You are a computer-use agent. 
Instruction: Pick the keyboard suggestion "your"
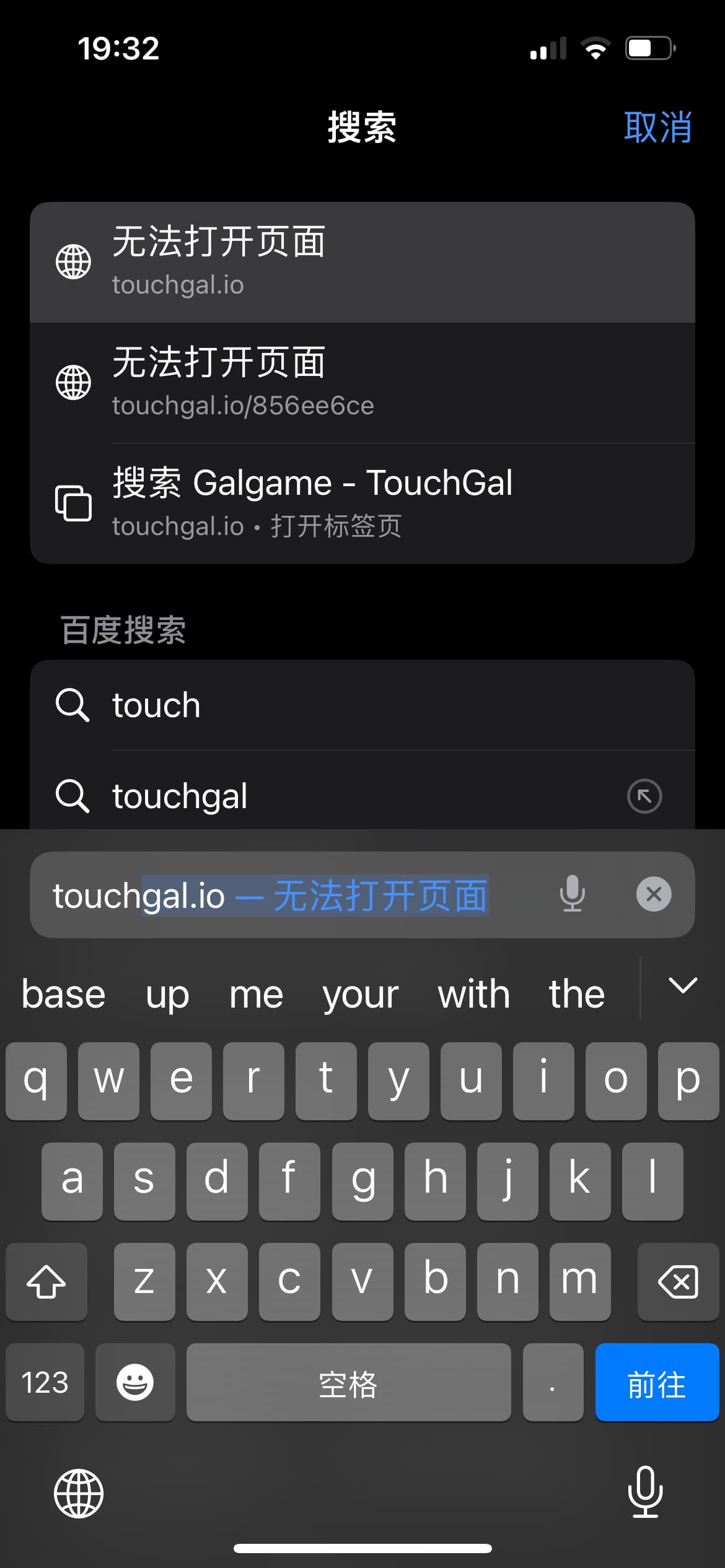click(x=360, y=995)
